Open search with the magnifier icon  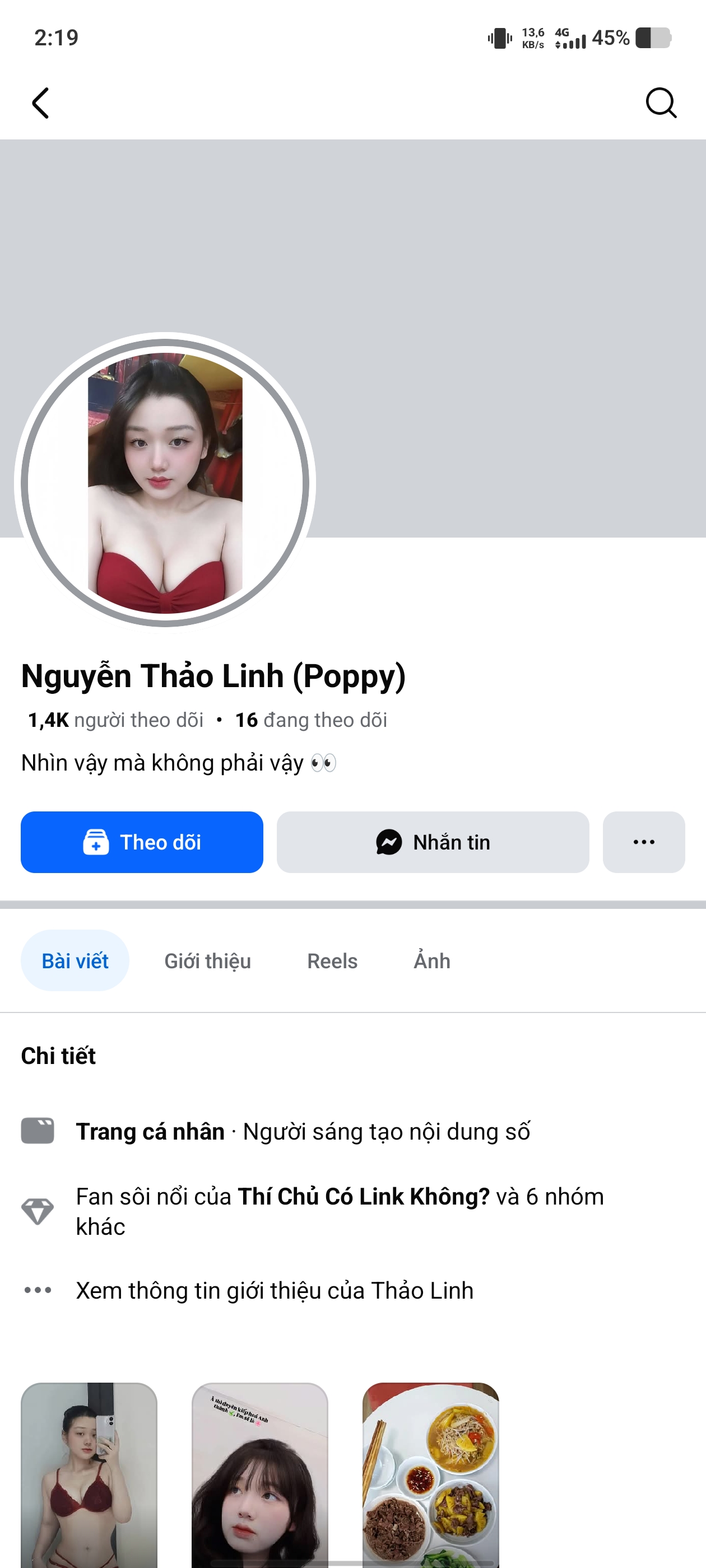pos(660,102)
